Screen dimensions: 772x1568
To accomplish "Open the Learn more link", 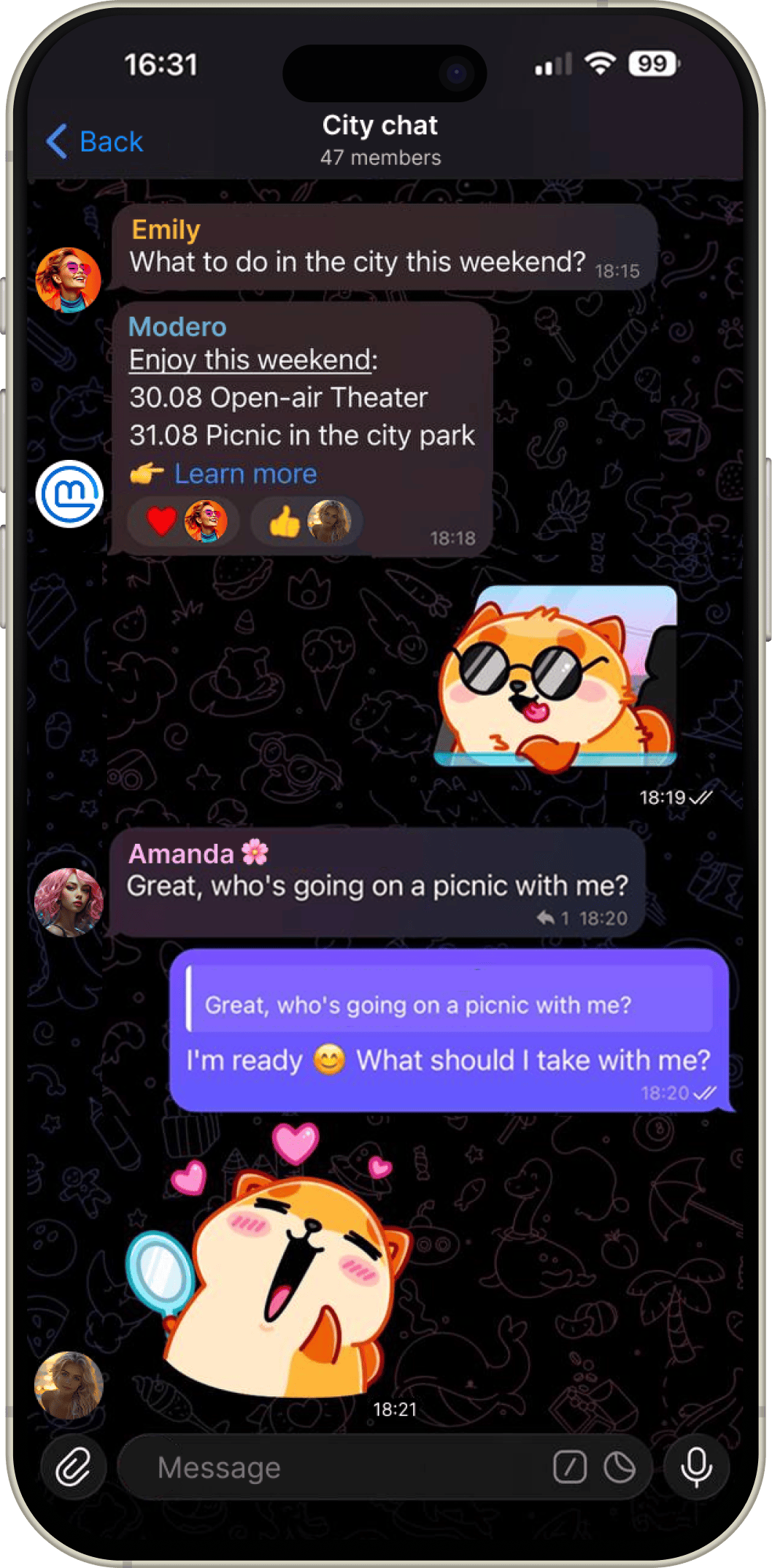I will [245, 474].
